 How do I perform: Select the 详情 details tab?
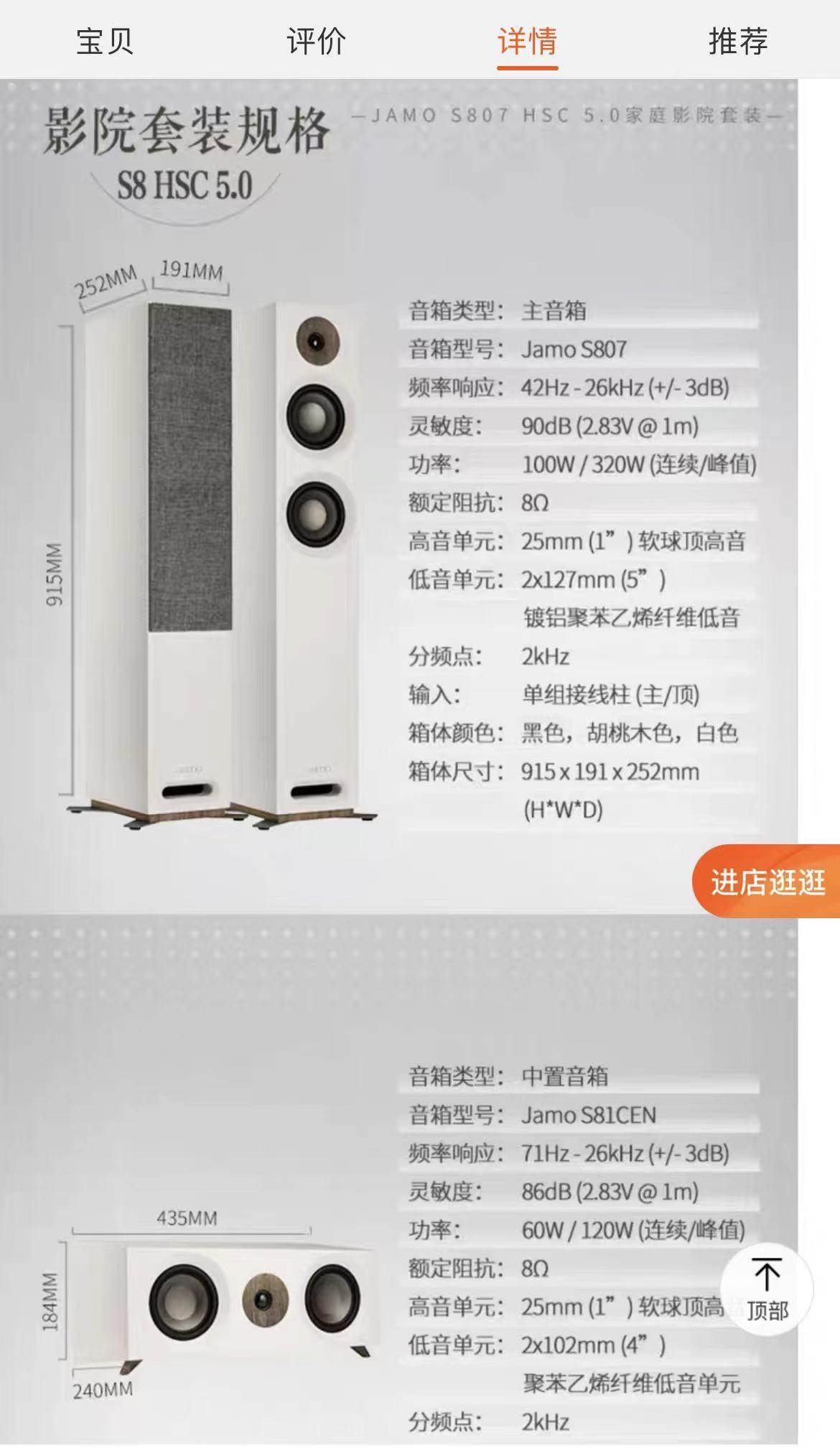[527, 41]
